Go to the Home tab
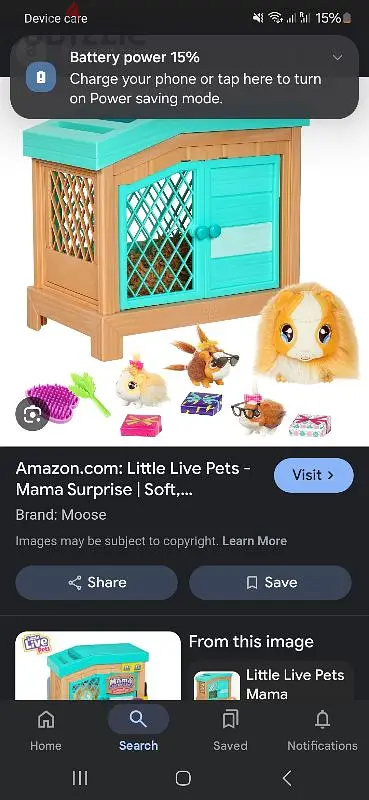 (46, 731)
